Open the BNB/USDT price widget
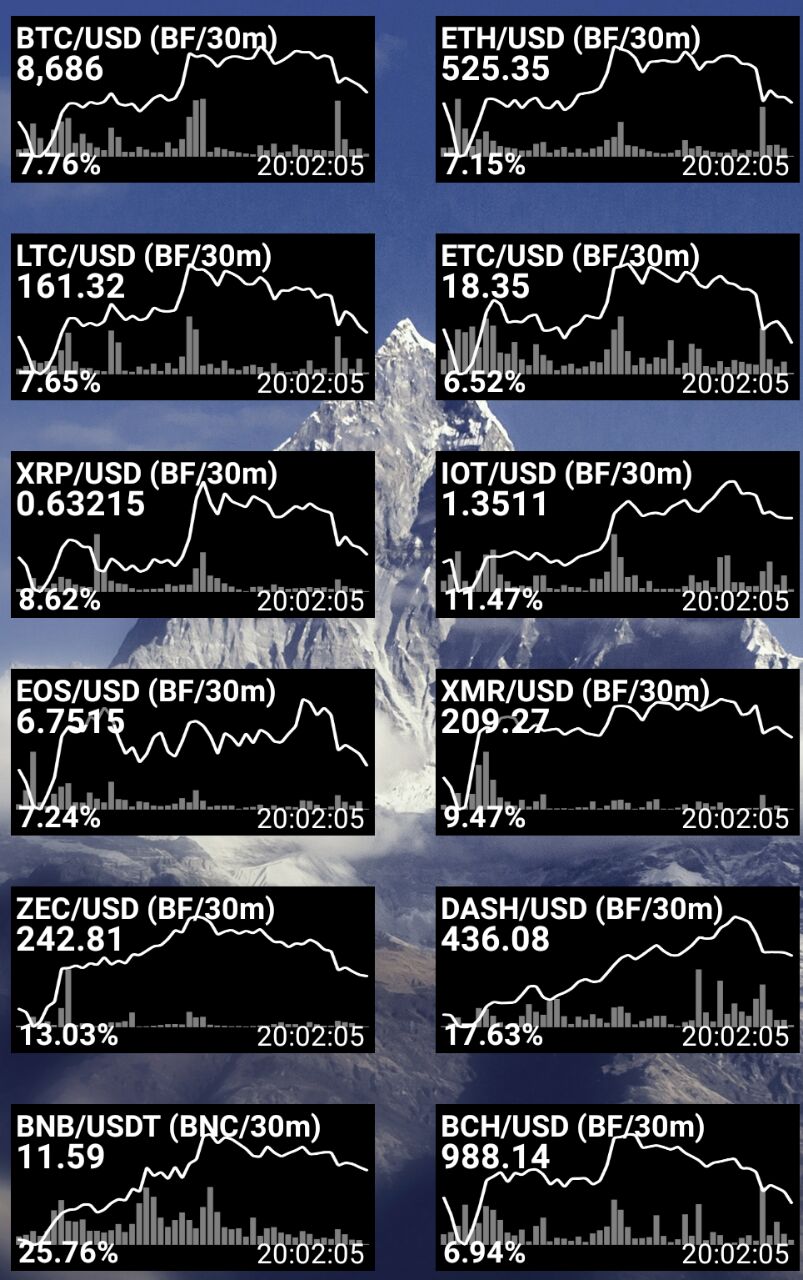The height and width of the screenshot is (1280, 803). 193,1187
